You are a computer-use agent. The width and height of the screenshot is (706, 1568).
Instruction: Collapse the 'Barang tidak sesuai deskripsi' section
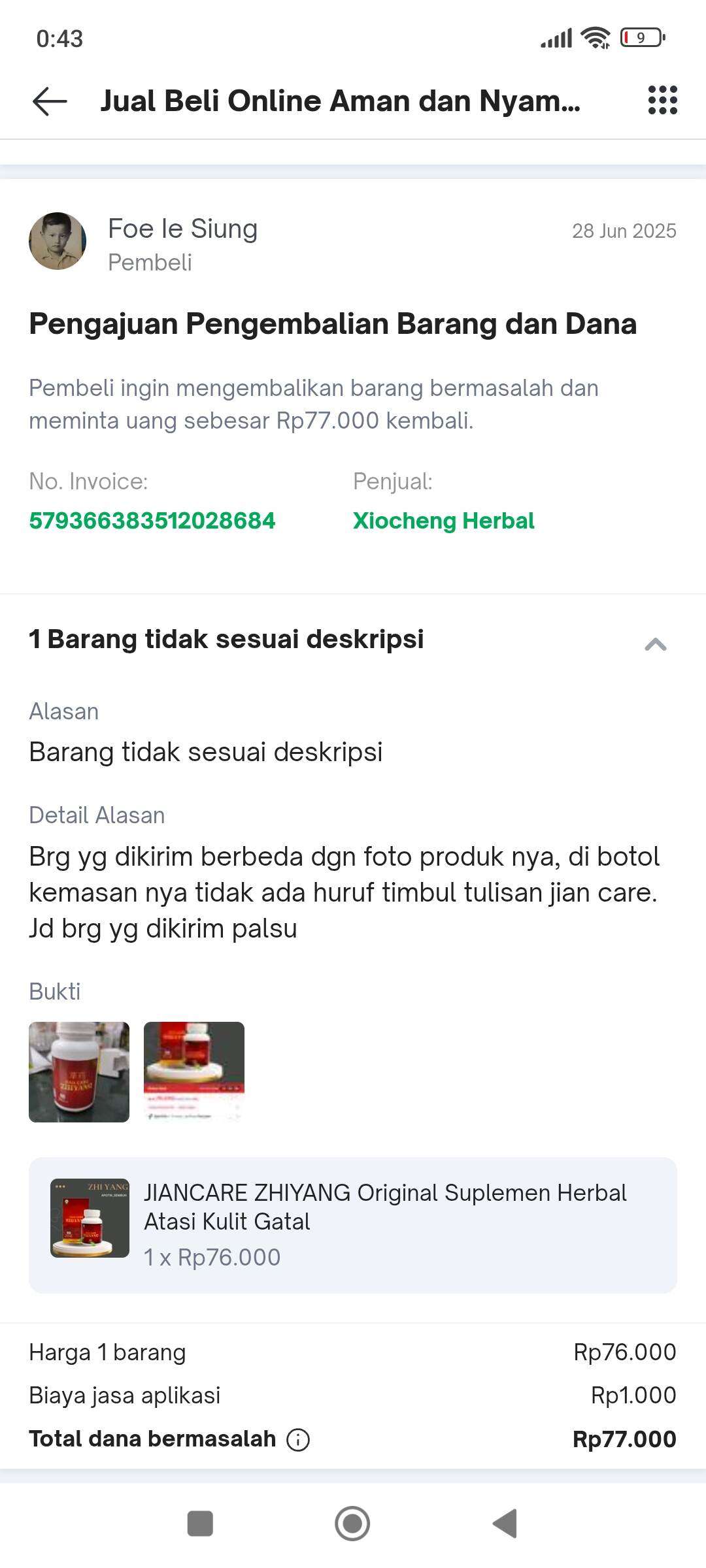click(x=656, y=644)
